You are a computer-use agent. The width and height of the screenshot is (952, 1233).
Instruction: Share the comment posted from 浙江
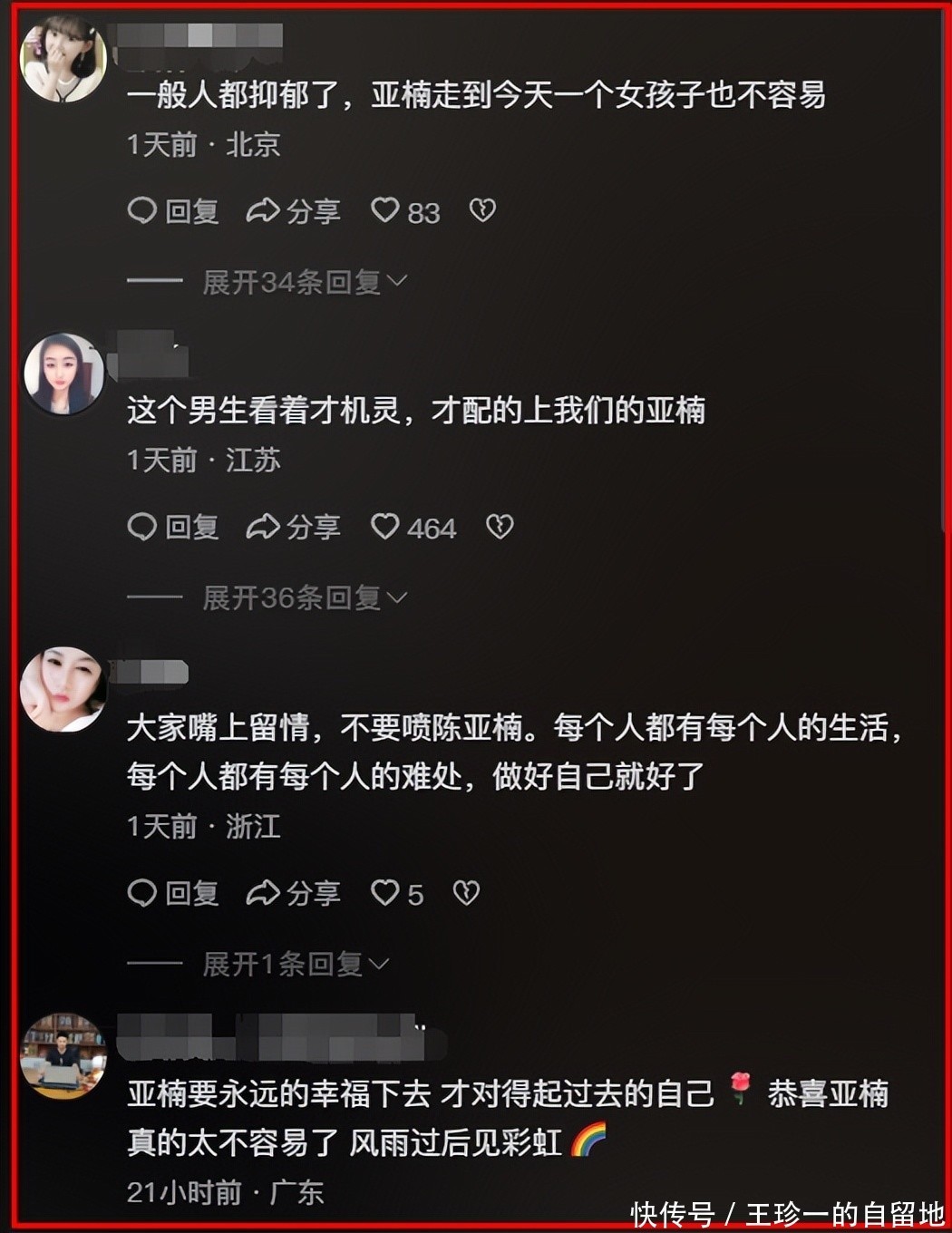[x=293, y=893]
